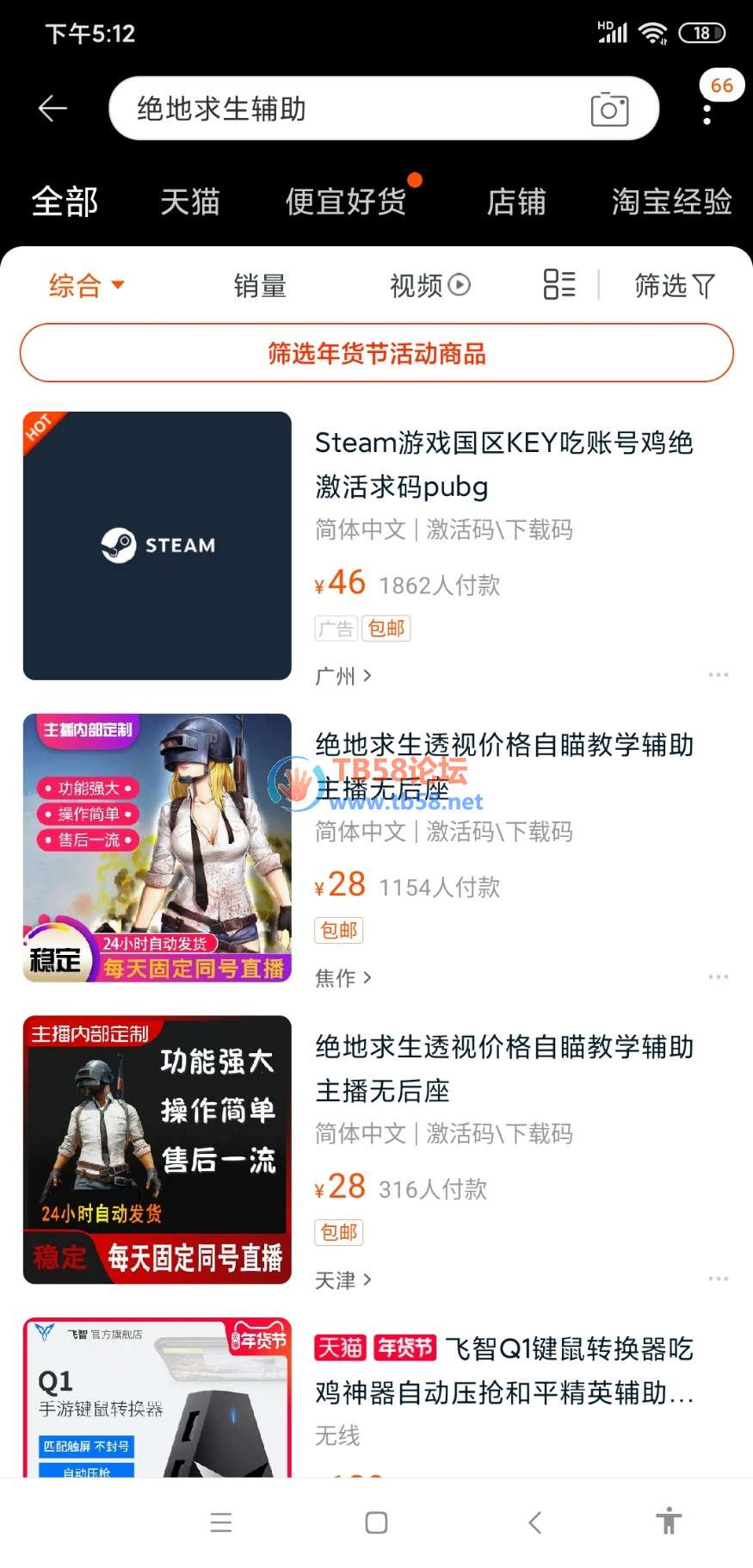Tap the system home button
The image size is (753, 1568).
pos(376,1522)
